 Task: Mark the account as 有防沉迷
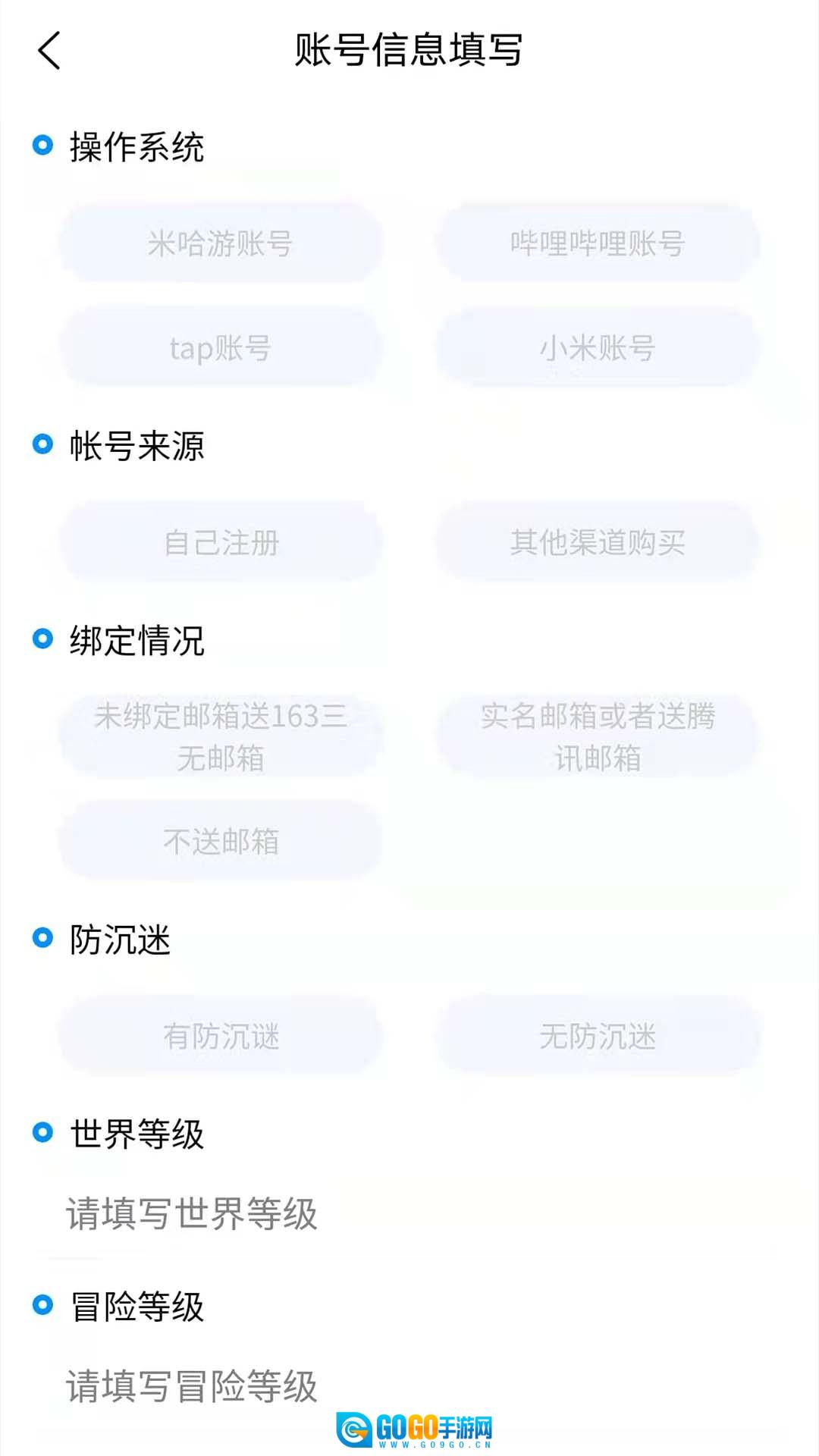(x=220, y=1036)
